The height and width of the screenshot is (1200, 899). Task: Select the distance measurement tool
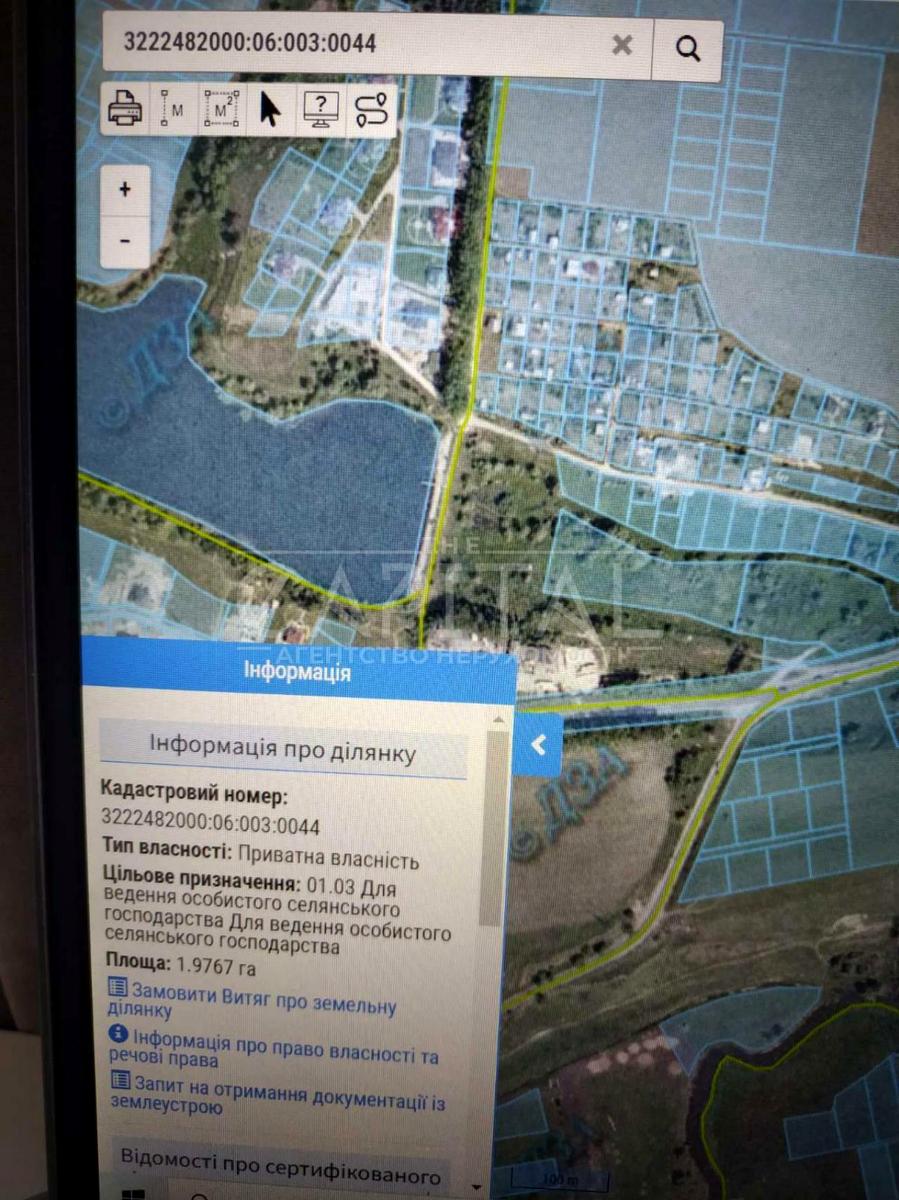coord(173,108)
